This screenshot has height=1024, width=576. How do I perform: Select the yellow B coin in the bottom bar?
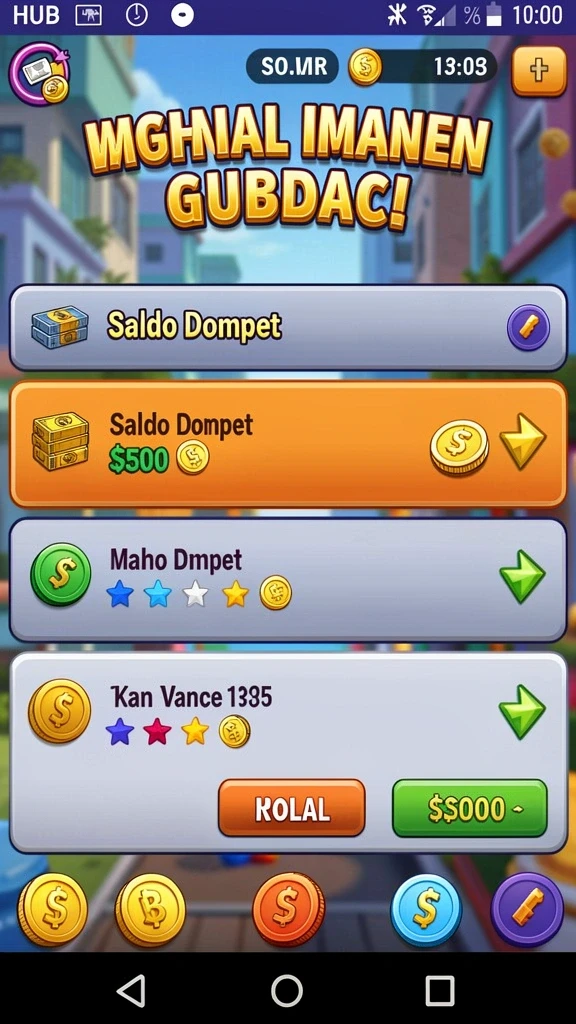pyautogui.click(x=150, y=910)
